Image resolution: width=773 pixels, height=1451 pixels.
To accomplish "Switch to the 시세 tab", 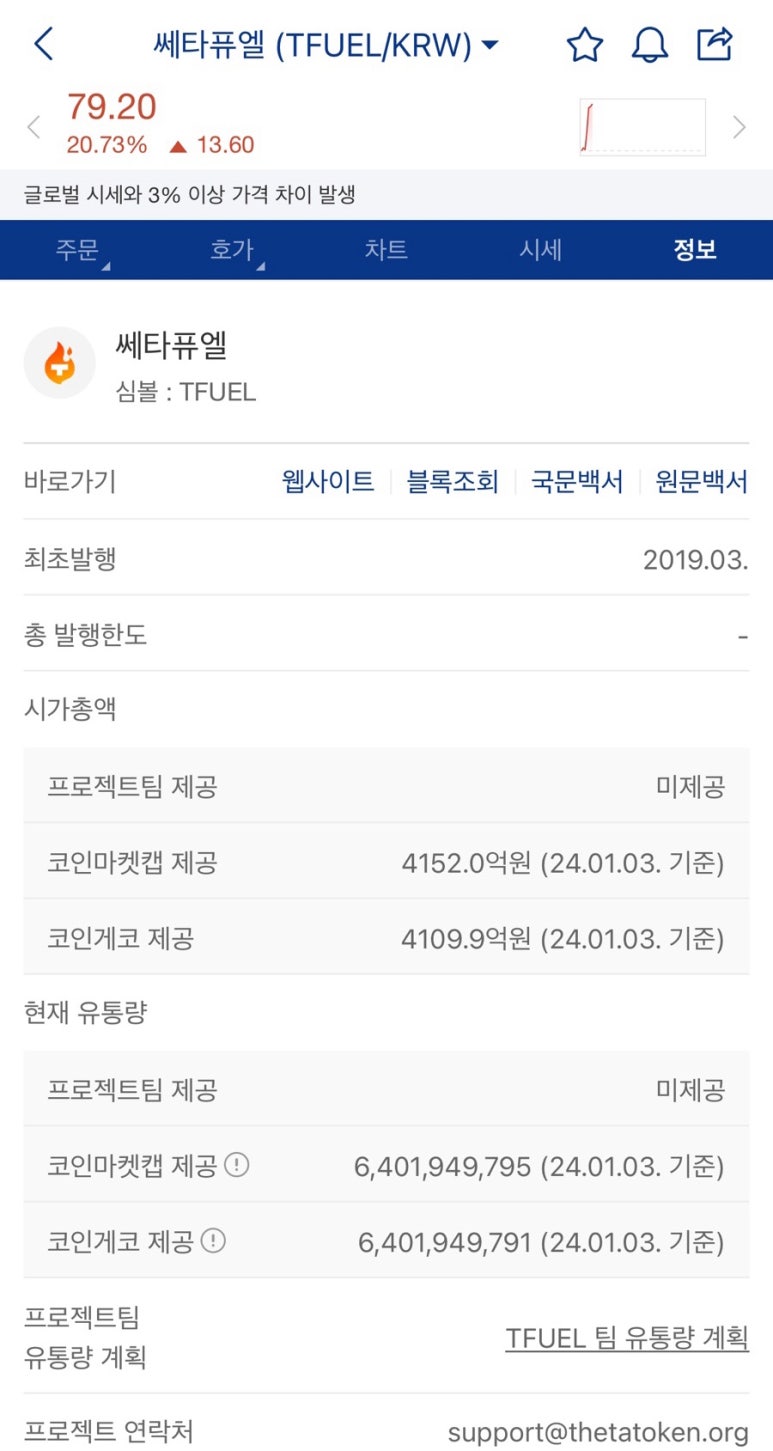I will [x=541, y=249].
